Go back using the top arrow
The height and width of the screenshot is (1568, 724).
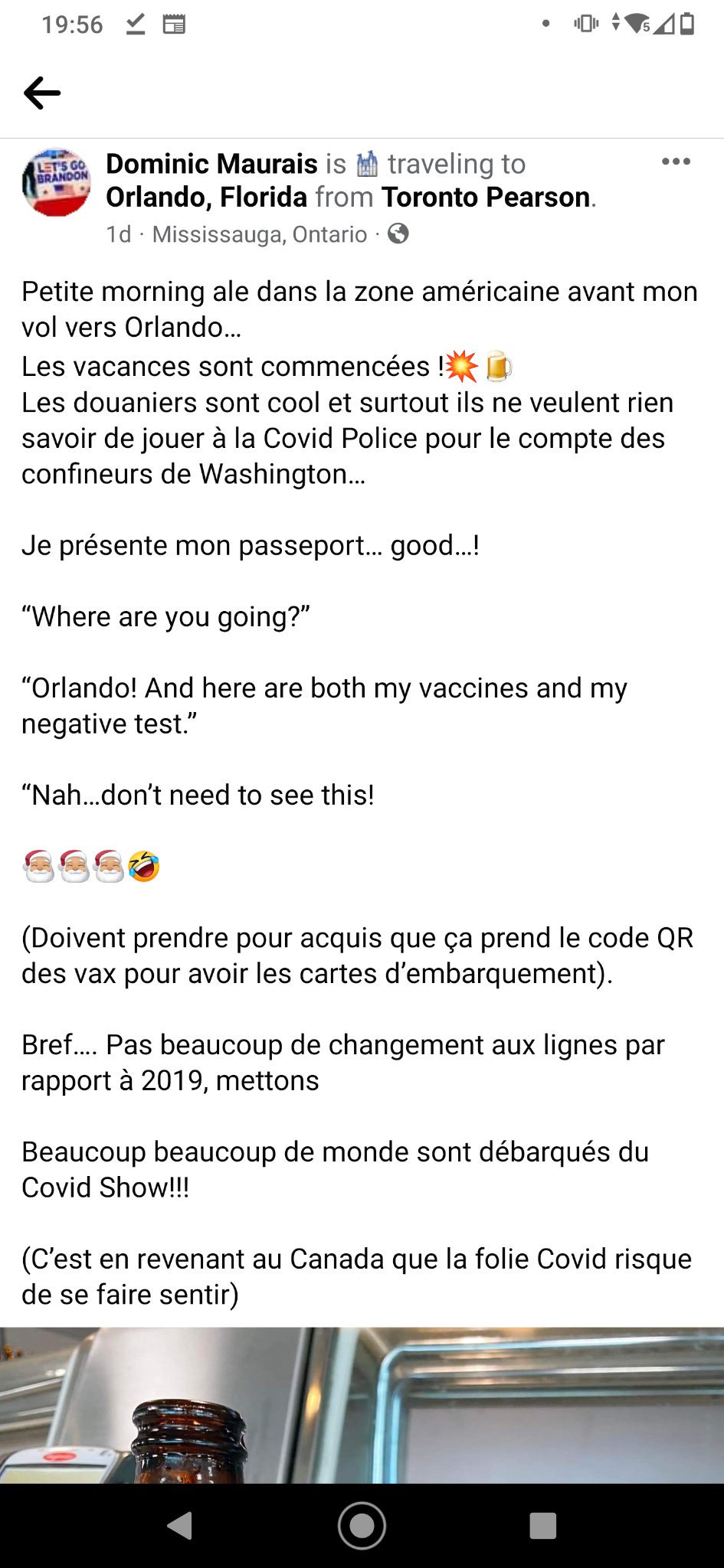[x=42, y=93]
